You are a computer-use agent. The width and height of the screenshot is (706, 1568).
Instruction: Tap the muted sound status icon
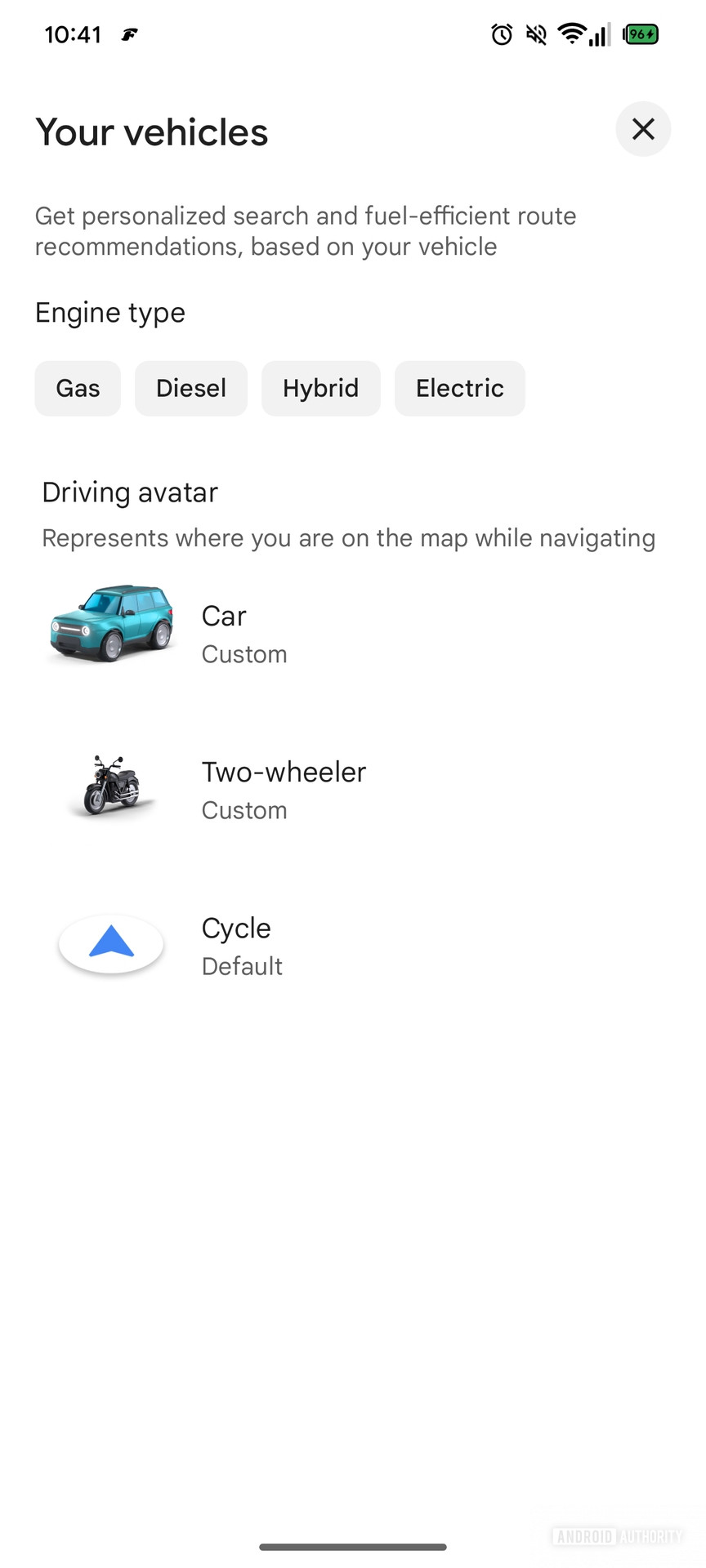coord(535,34)
